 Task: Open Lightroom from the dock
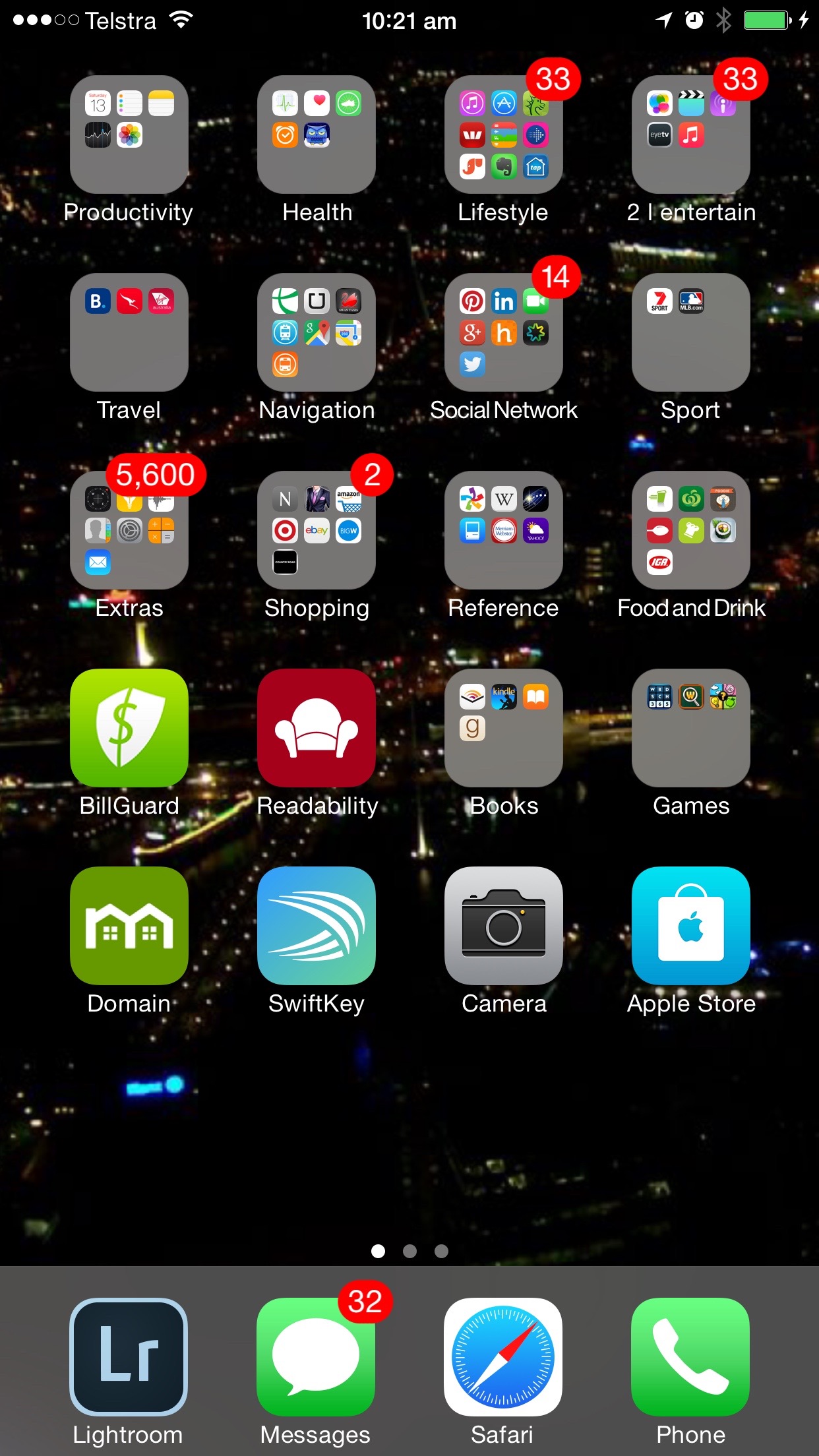click(129, 1357)
